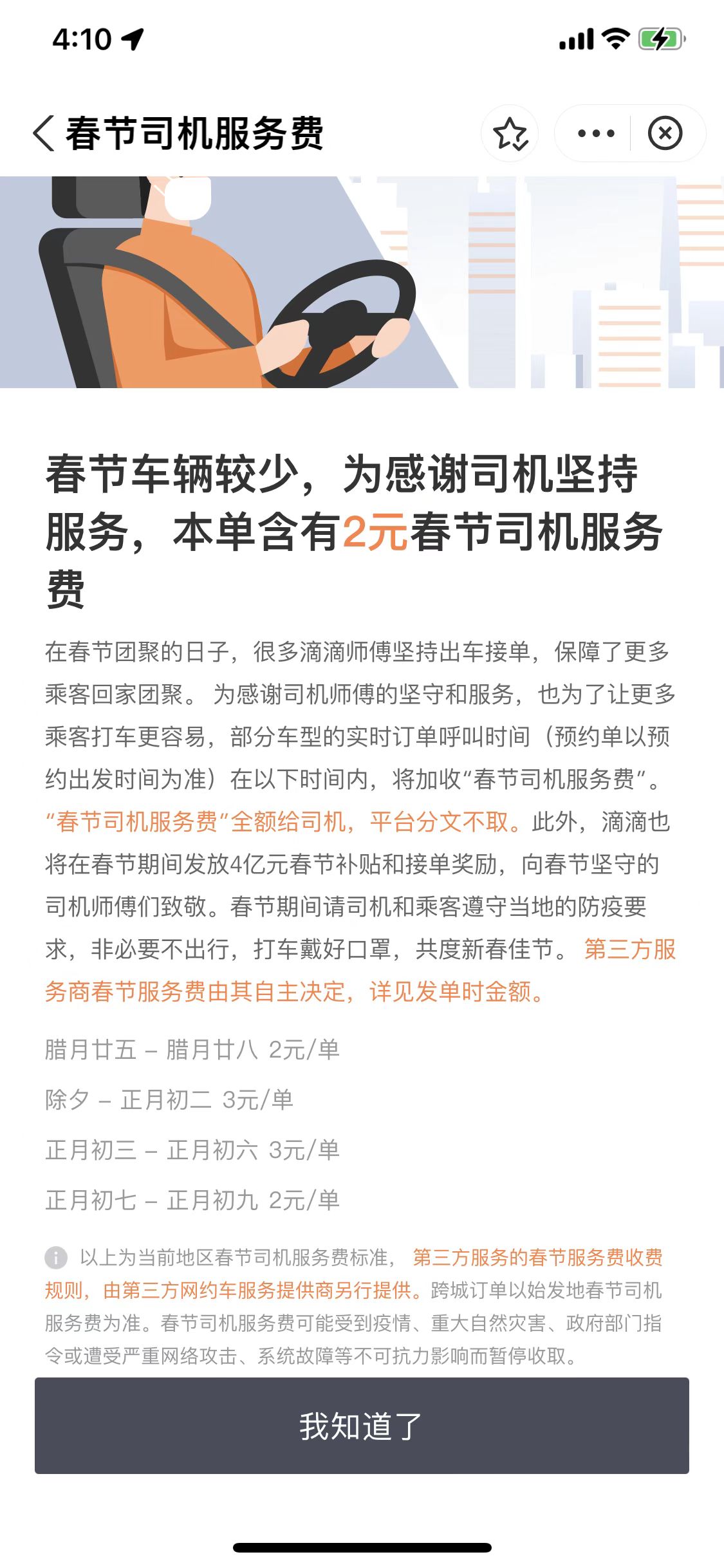
Task: Tap the star favorite icon
Action: (x=510, y=134)
